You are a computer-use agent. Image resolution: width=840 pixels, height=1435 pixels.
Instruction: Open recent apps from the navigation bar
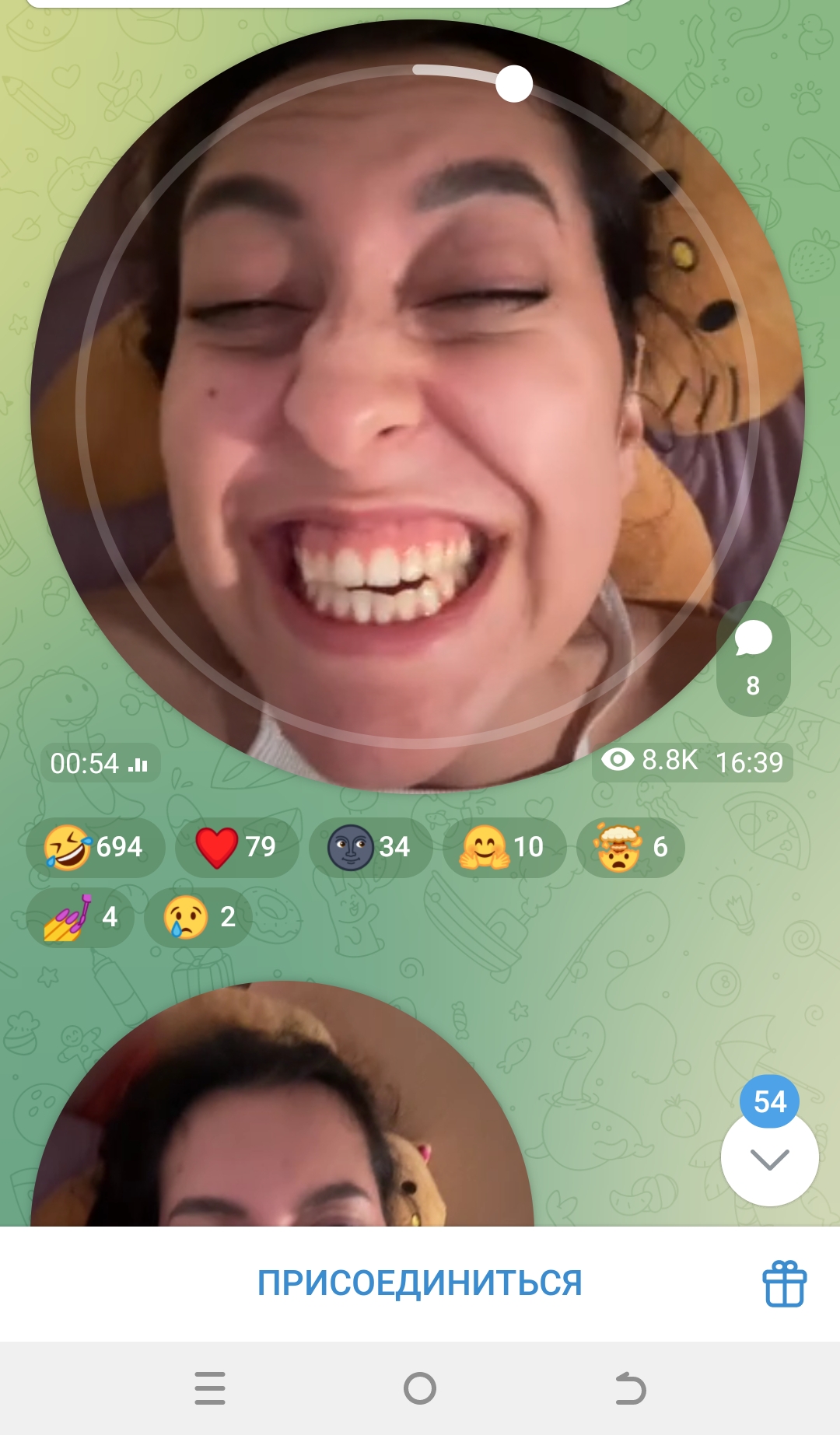click(210, 1388)
